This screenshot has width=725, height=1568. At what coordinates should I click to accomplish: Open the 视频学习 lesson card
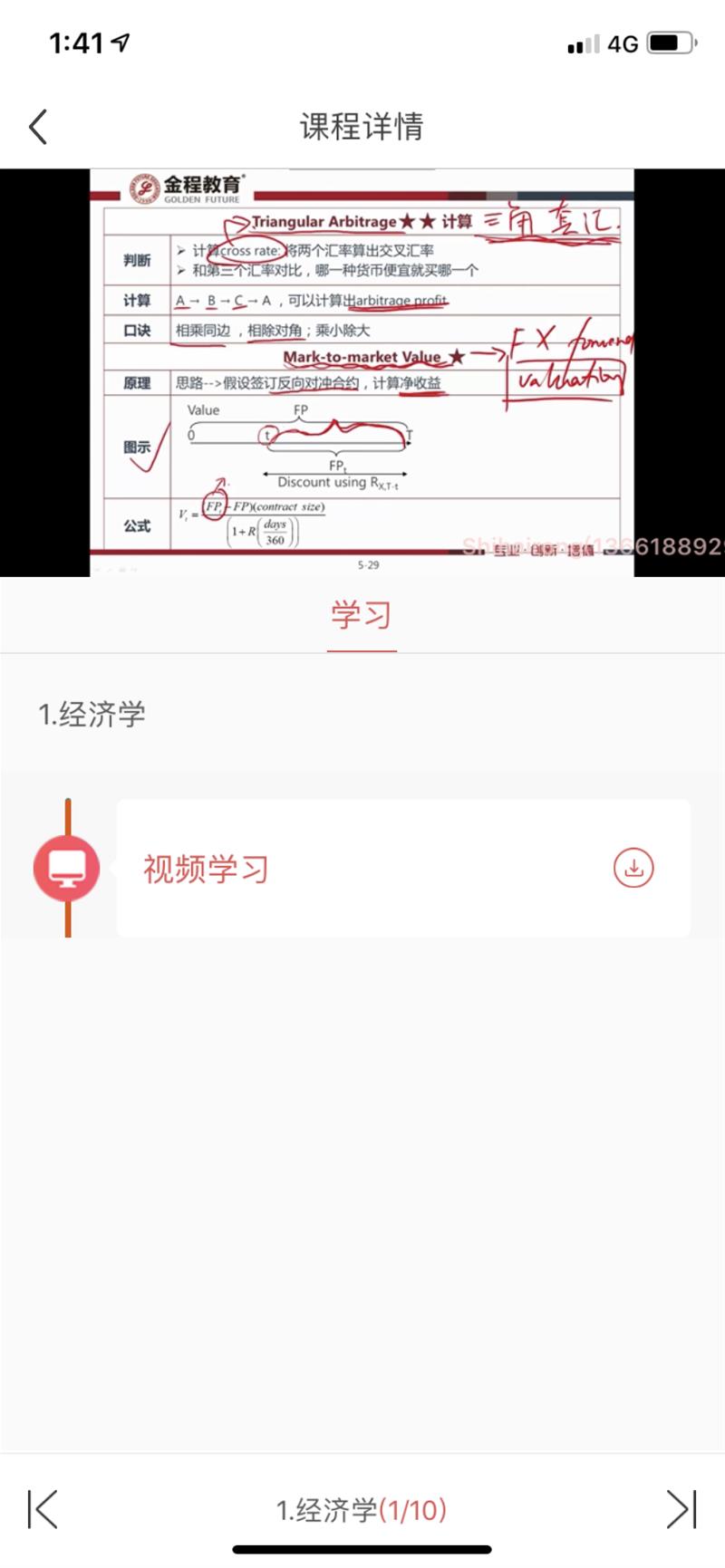362,868
